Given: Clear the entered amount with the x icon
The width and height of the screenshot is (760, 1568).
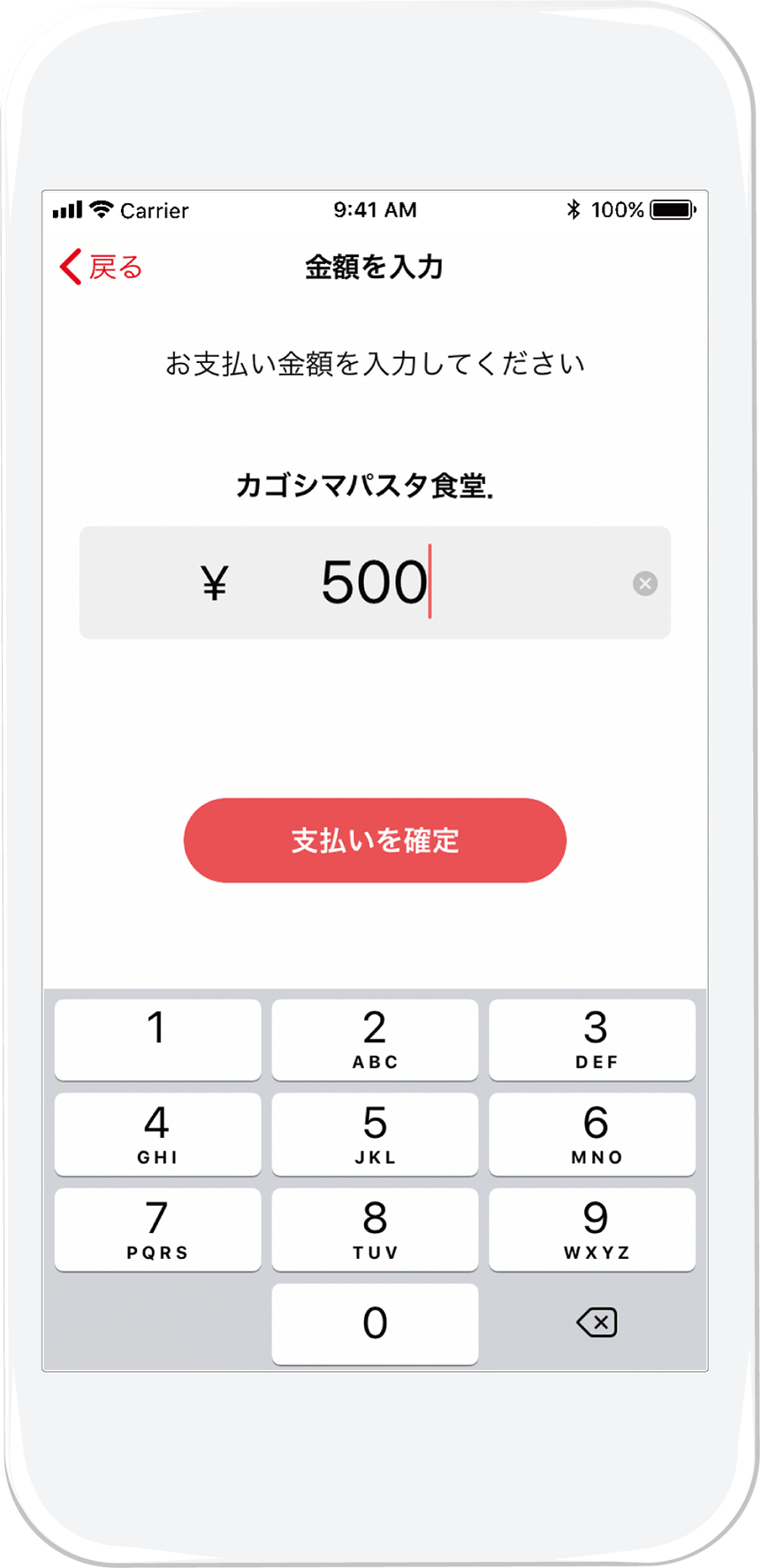Looking at the screenshot, I should click(645, 583).
